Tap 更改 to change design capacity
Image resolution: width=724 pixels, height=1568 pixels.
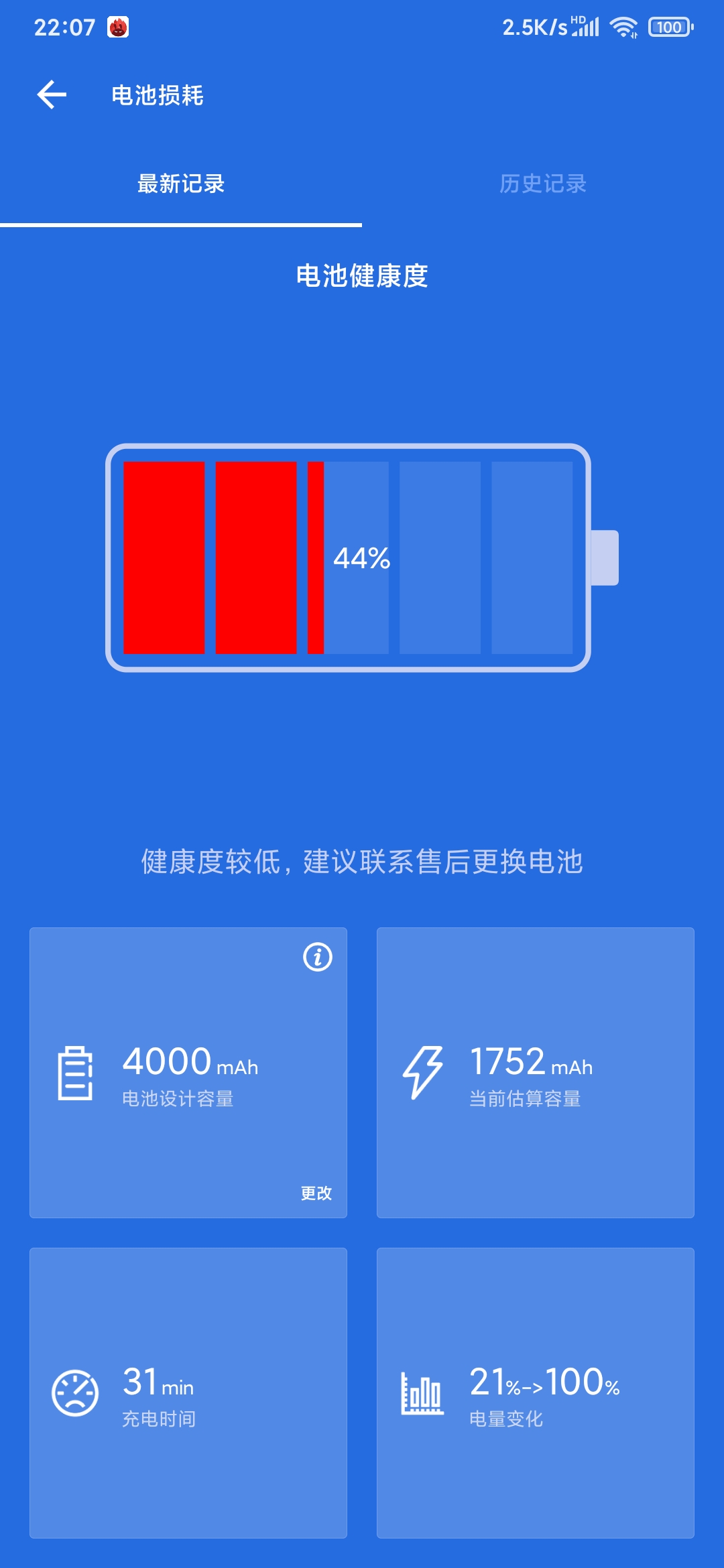[316, 1193]
